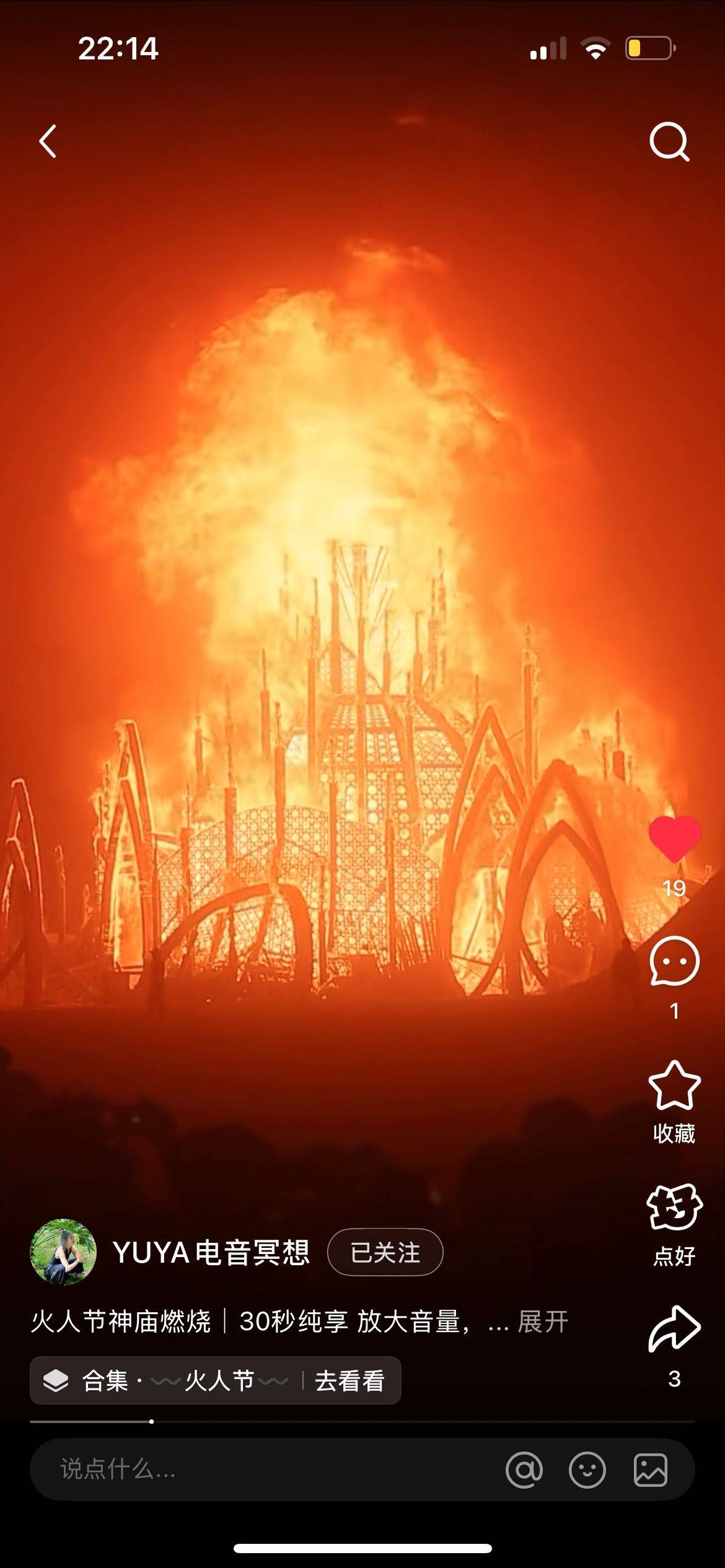Attach a picture to the comment
Viewport: 725px width, 1568px height.
click(x=650, y=1470)
